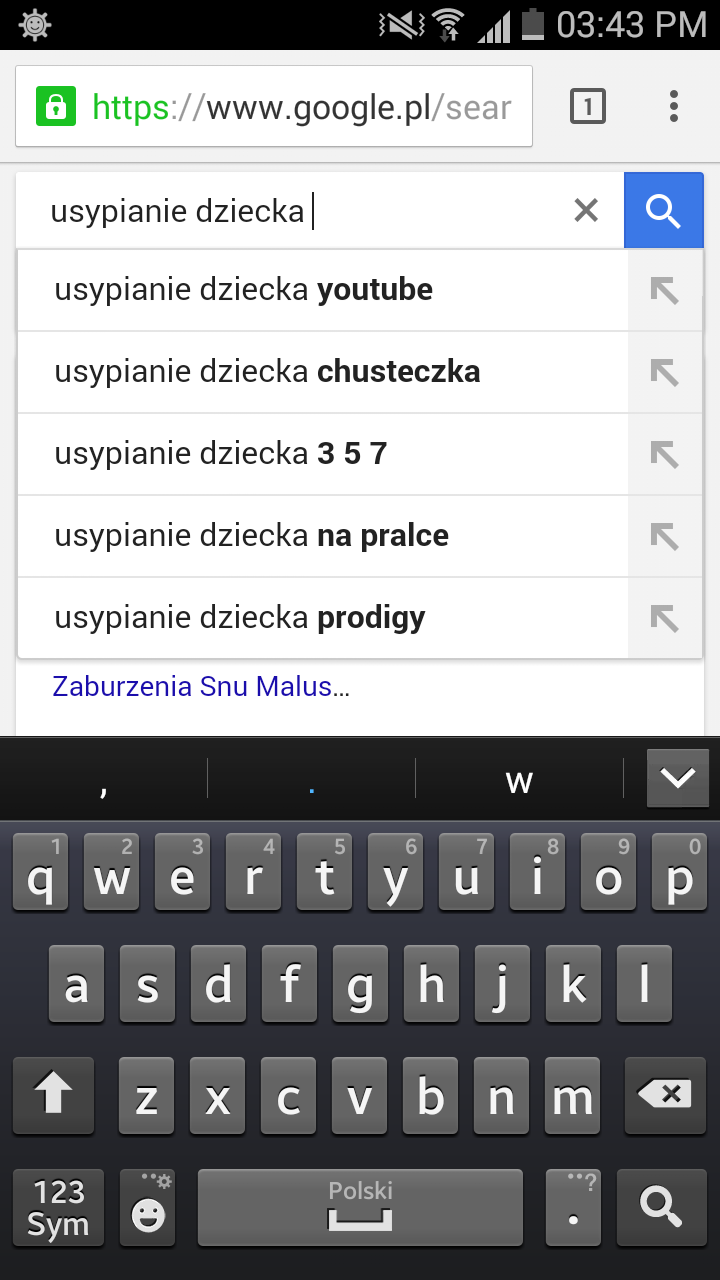Fill query with 'na pralce' suggestion arrow

coord(665,536)
